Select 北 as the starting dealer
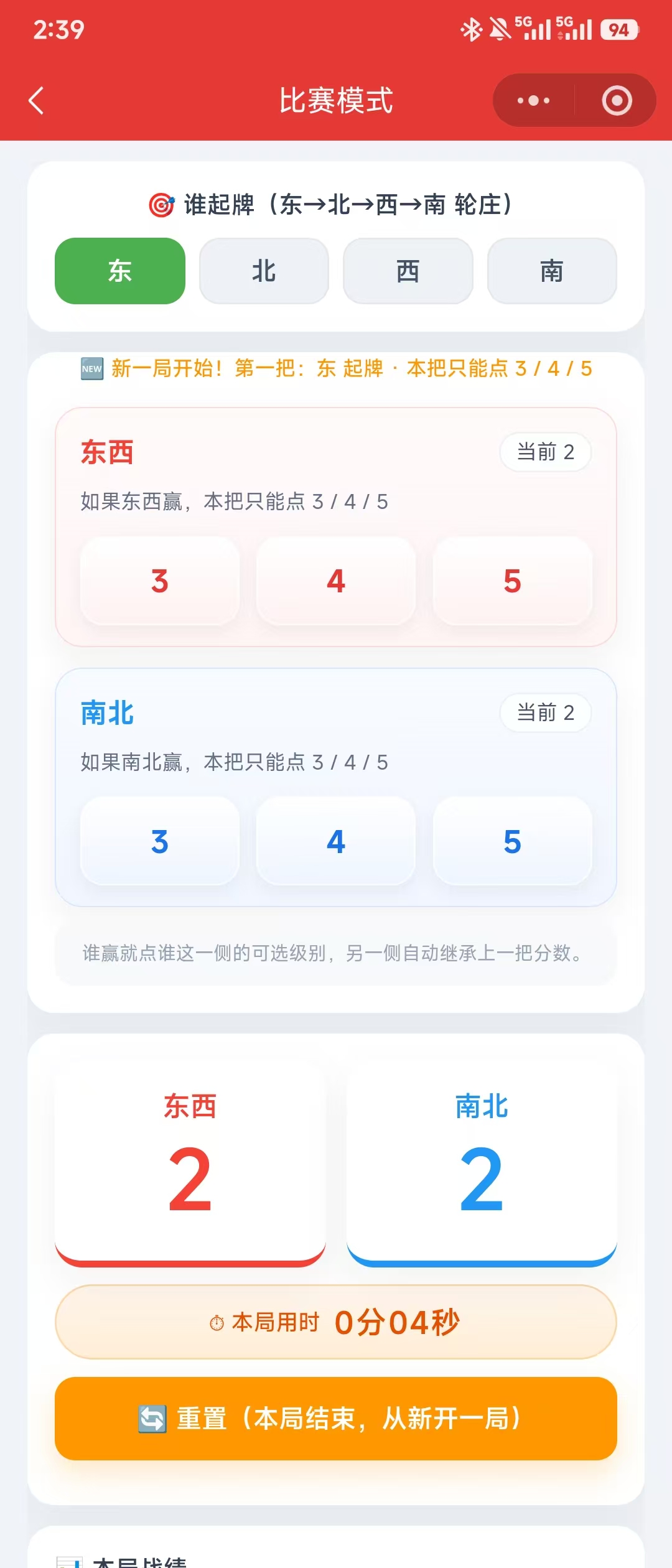Image resolution: width=672 pixels, height=1568 pixels. [x=264, y=271]
